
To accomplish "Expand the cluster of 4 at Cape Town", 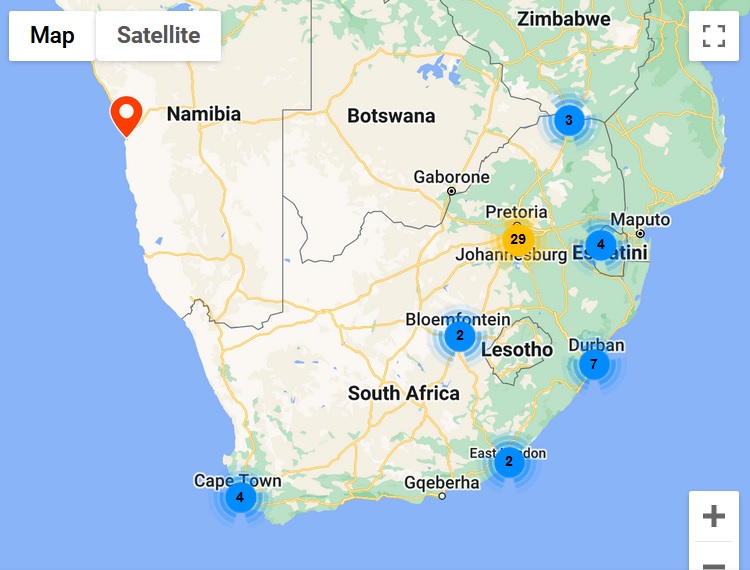I will click(240, 496).
